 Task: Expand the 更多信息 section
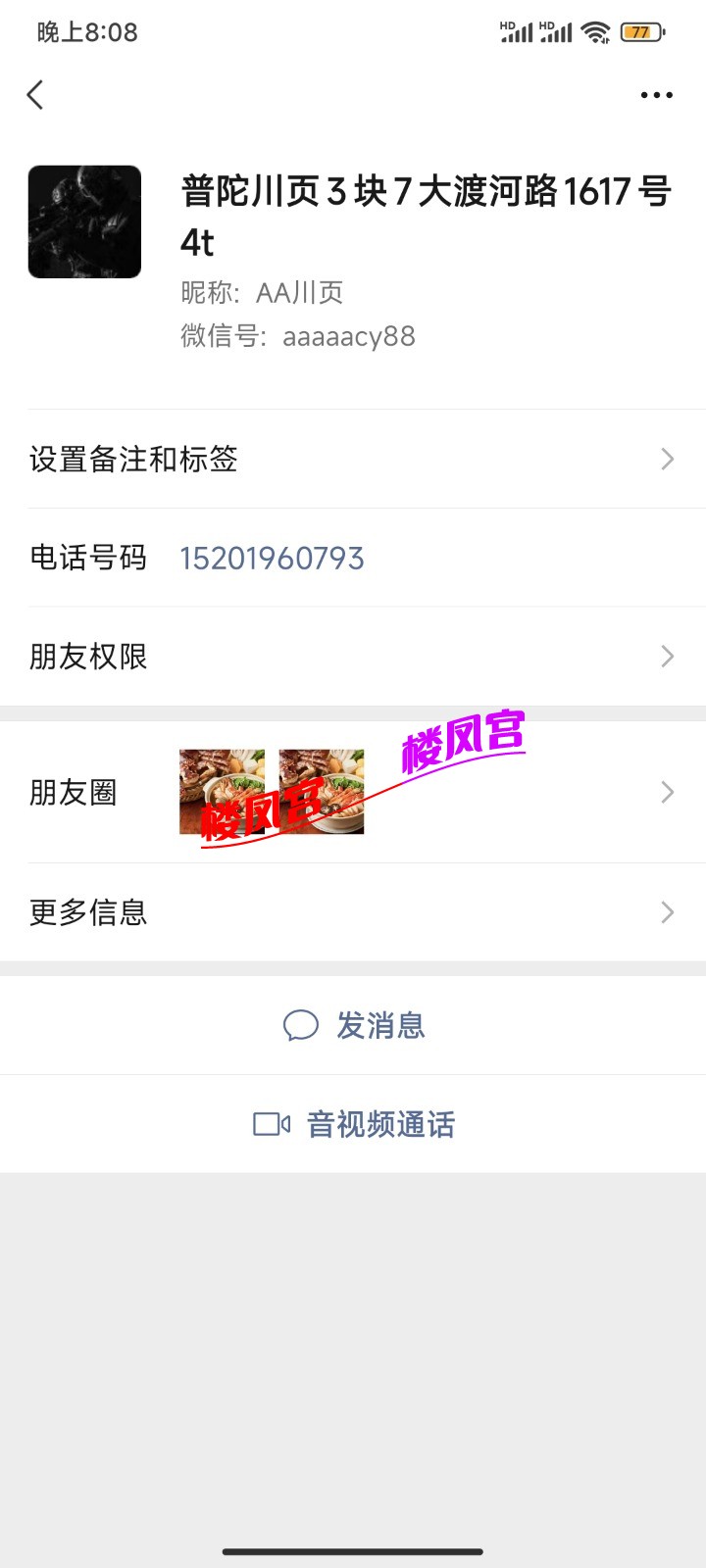coord(353,912)
